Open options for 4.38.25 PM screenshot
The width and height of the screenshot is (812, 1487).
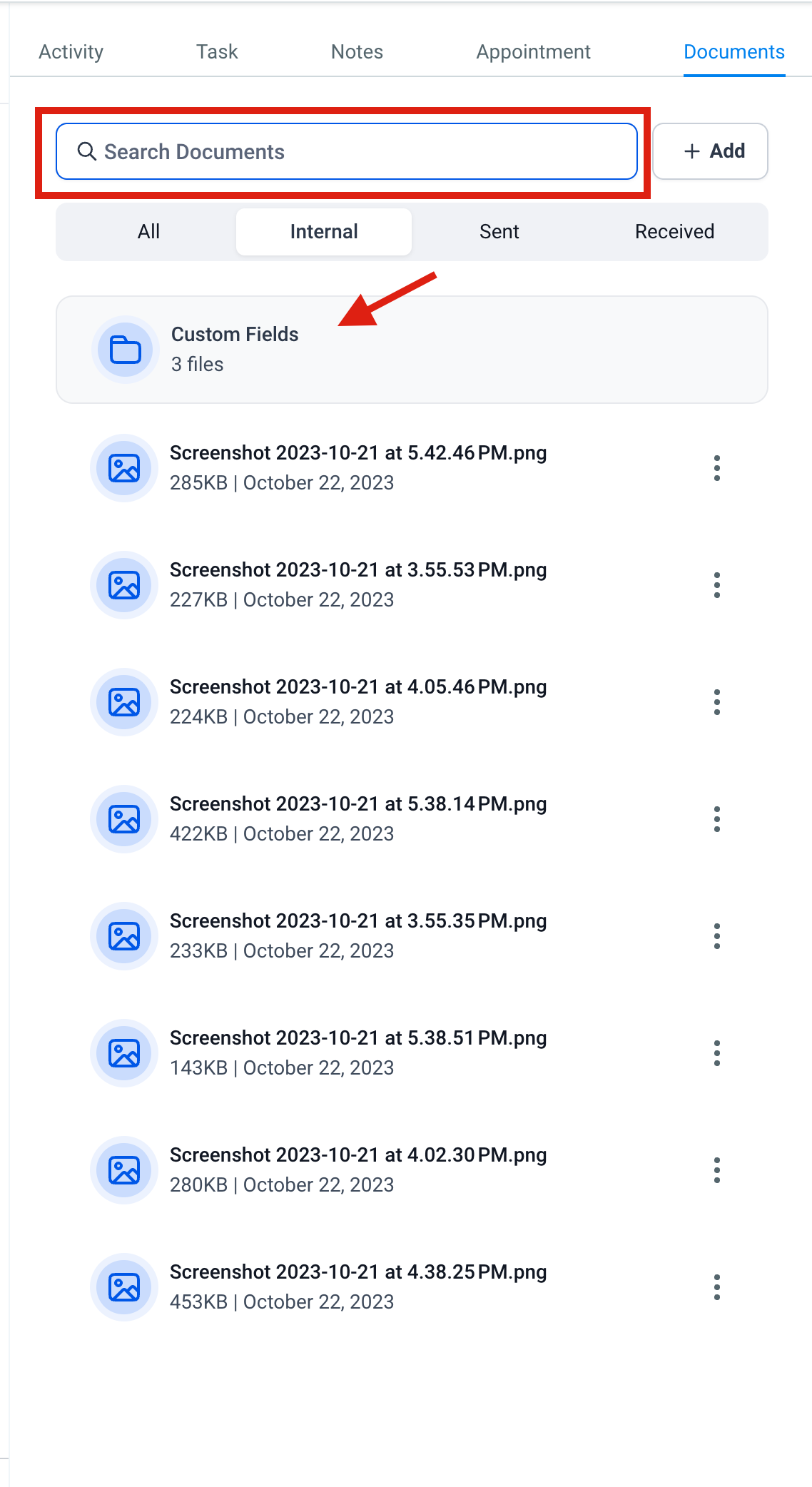click(717, 1287)
